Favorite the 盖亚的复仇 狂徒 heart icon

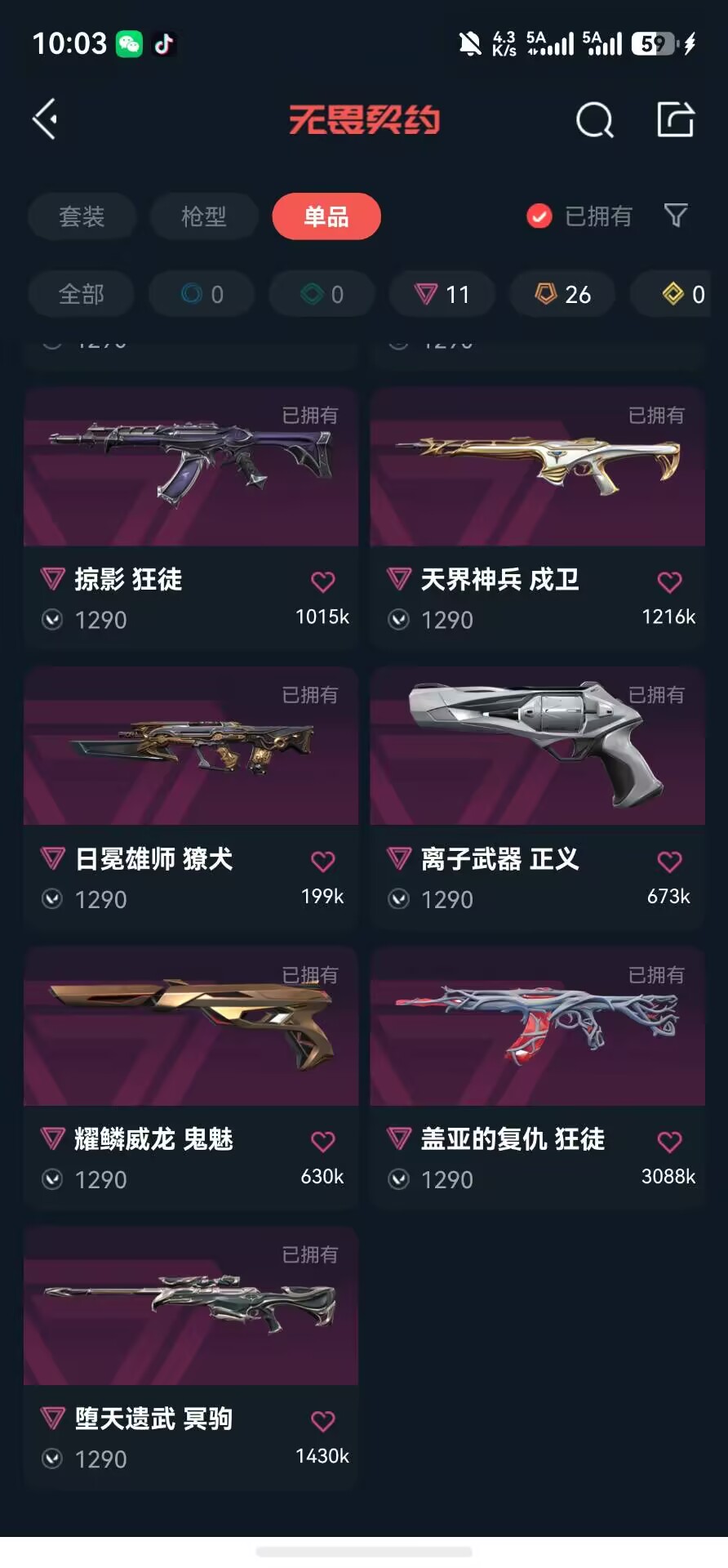coord(669,1142)
